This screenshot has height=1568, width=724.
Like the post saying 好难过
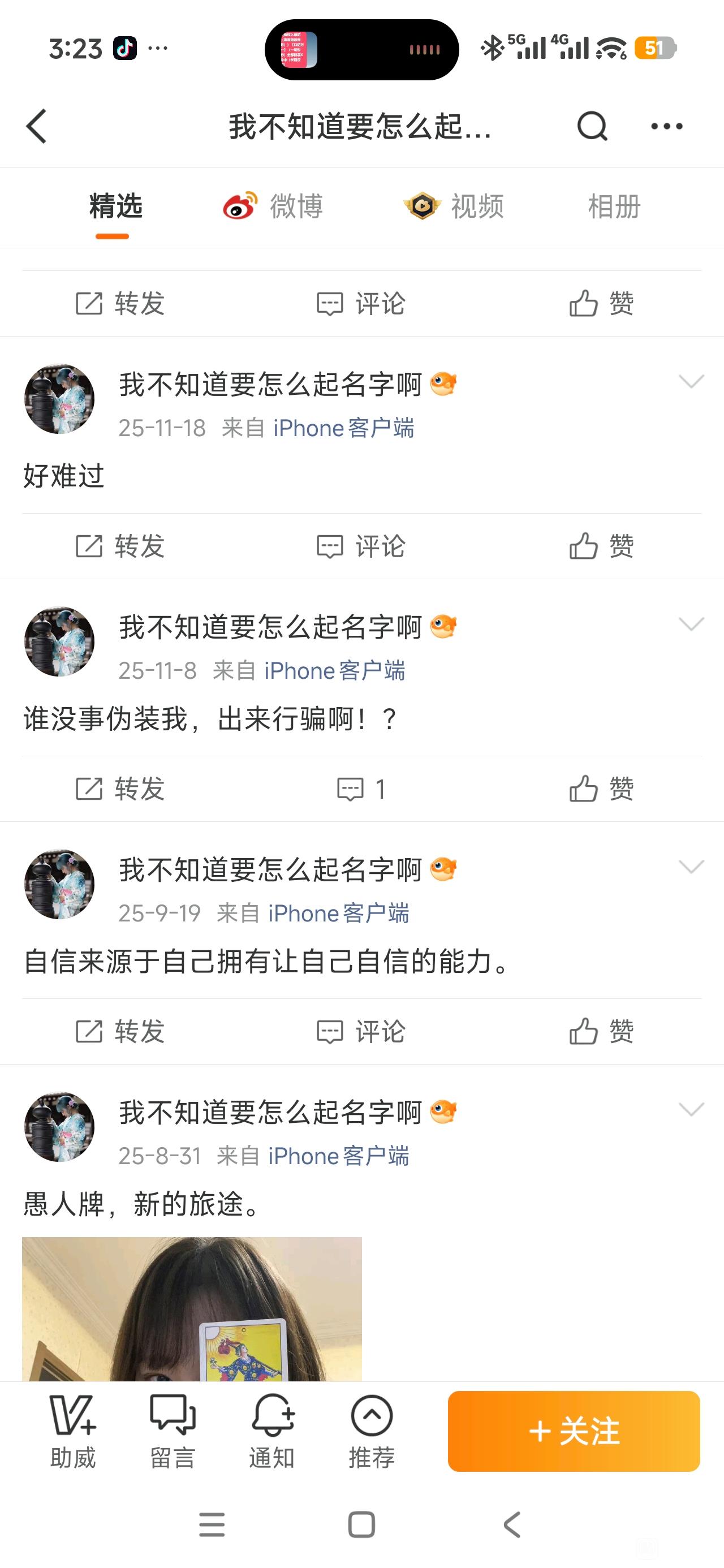point(602,546)
